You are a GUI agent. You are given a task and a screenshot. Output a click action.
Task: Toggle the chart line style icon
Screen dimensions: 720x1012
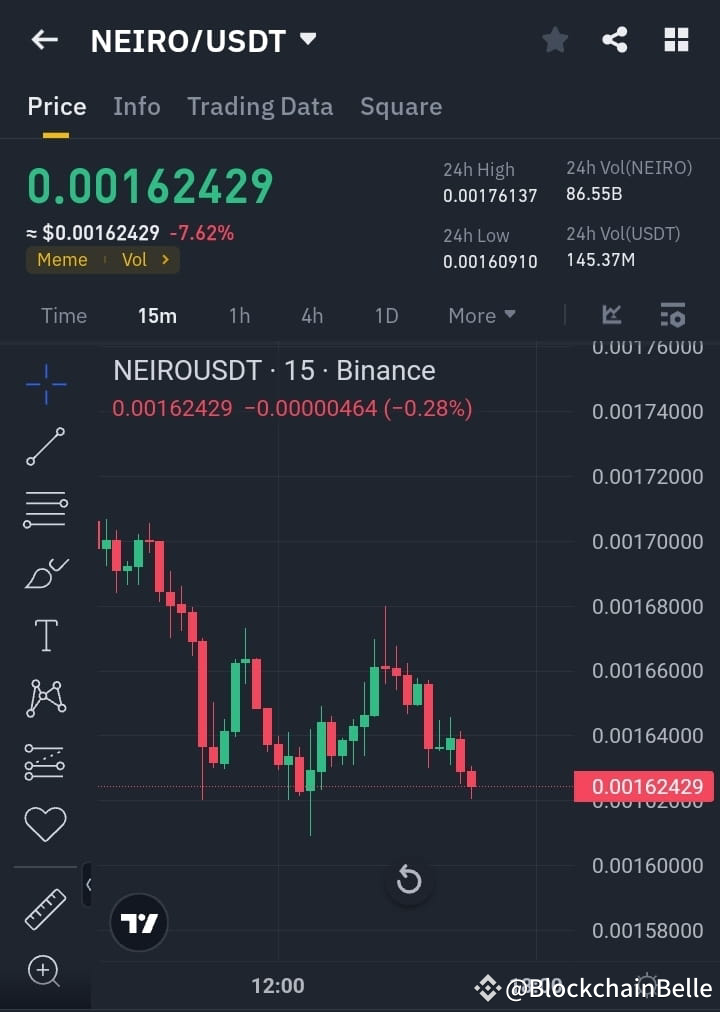coord(610,314)
